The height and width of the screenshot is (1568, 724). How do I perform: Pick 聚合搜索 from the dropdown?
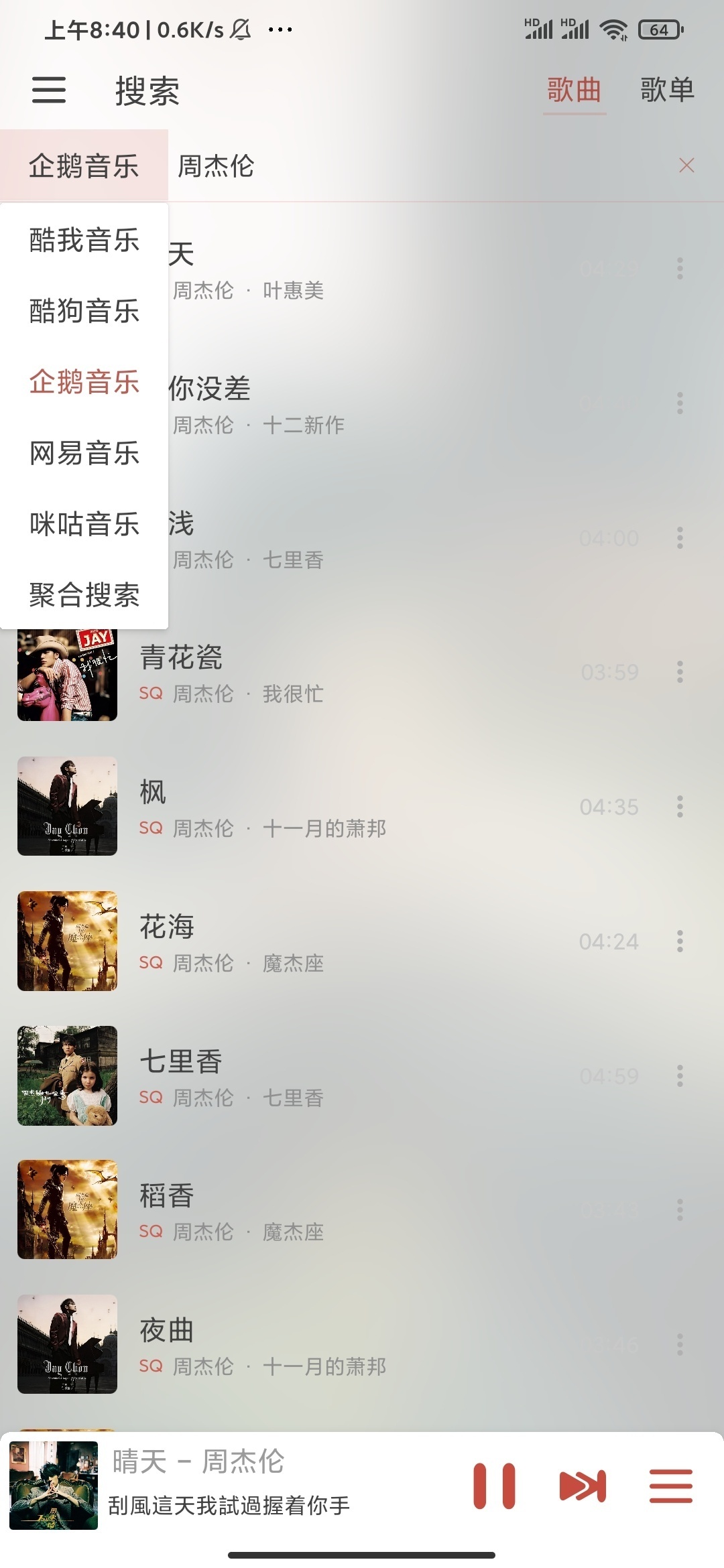[x=84, y=595]
